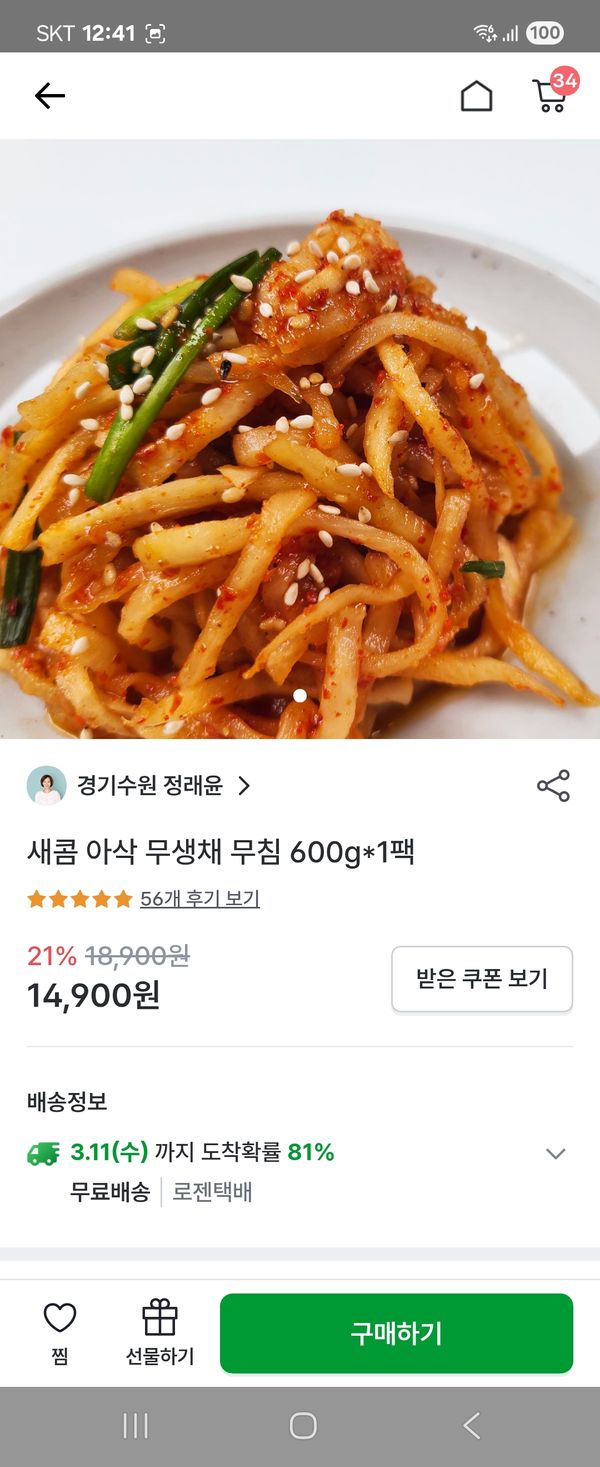Share this product

(x=553, y=786)
